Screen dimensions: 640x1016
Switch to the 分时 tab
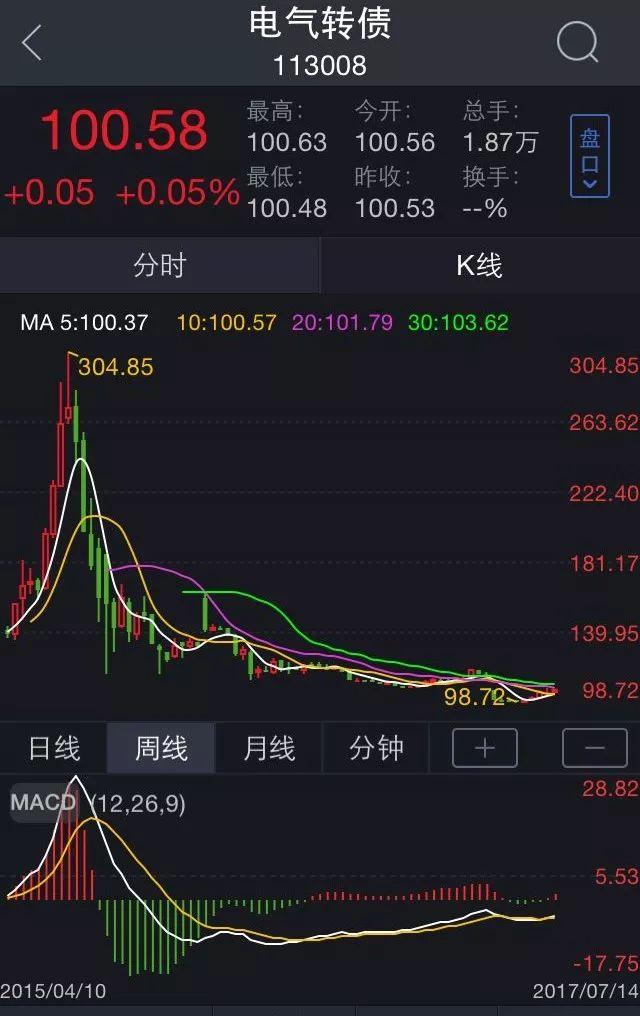click(160, 265)
